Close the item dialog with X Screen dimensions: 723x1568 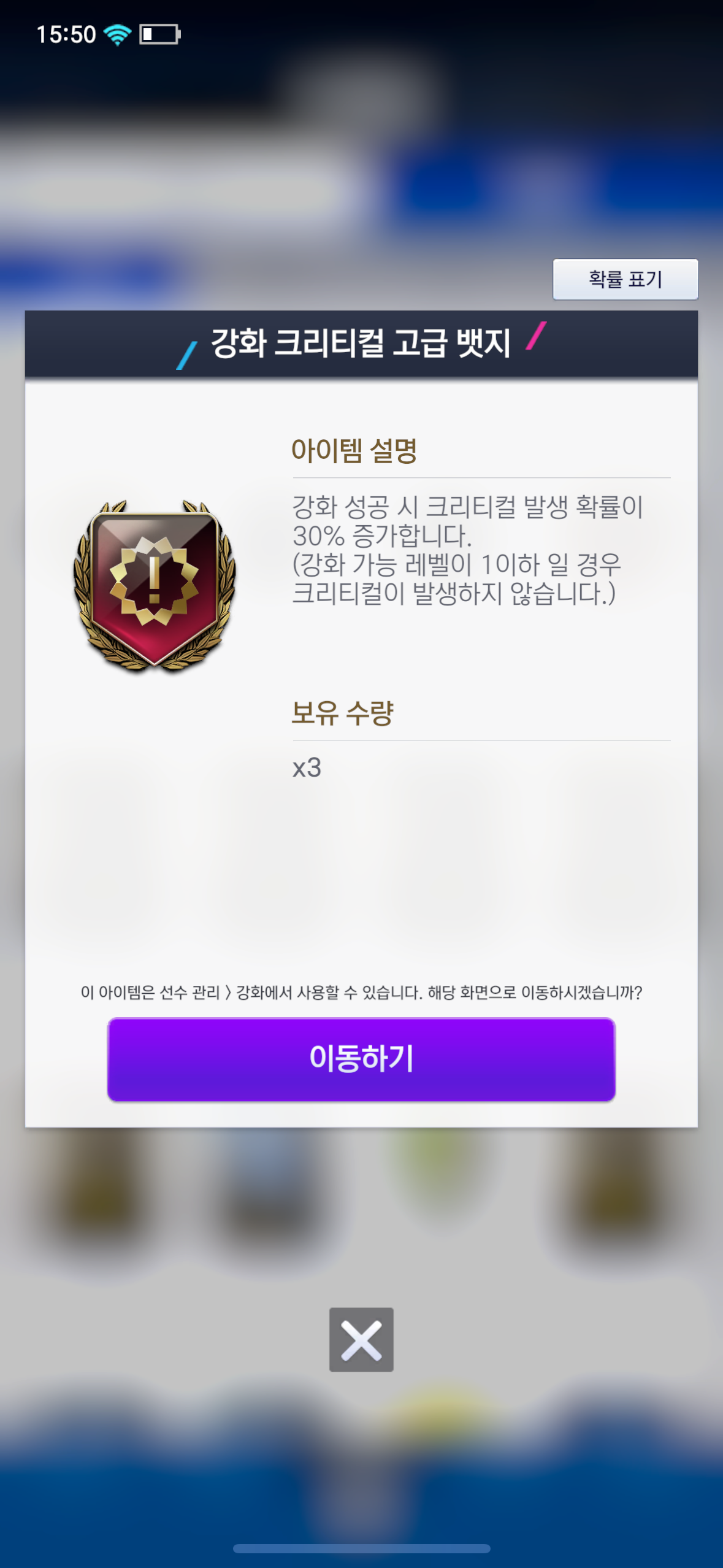tap(361, 1340)
